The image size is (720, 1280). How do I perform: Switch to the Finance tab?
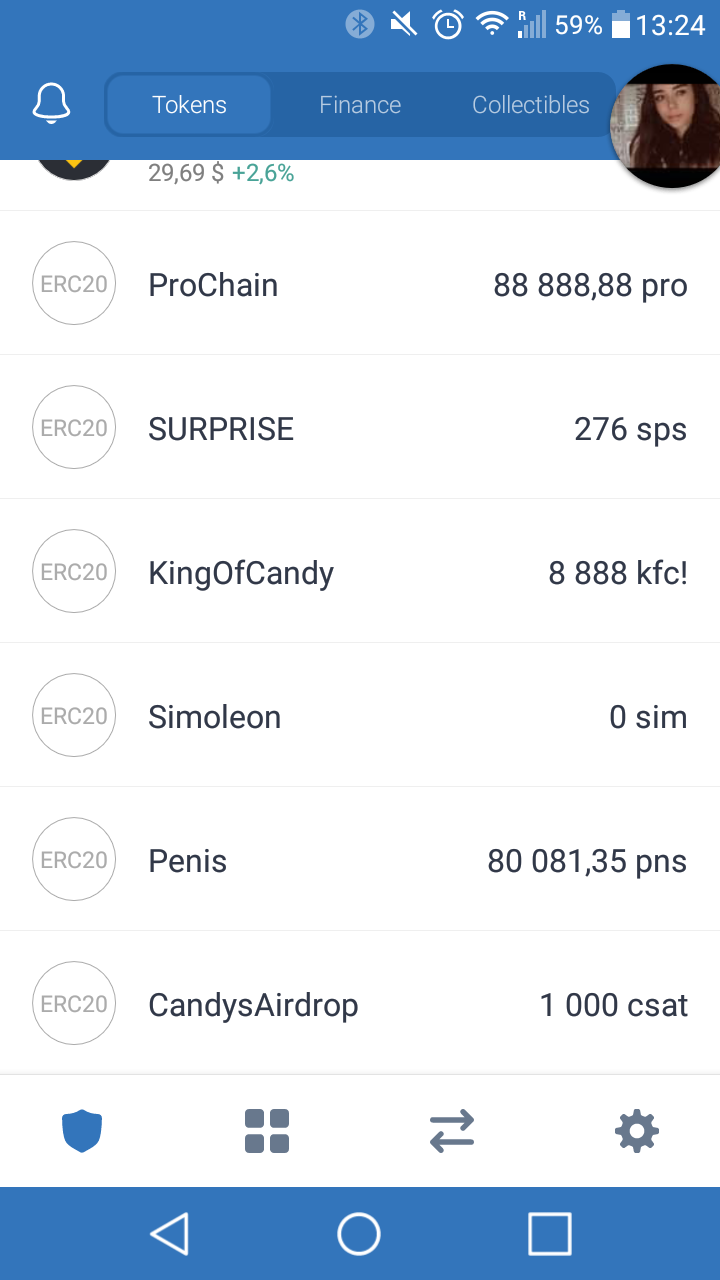click(360, 105)
